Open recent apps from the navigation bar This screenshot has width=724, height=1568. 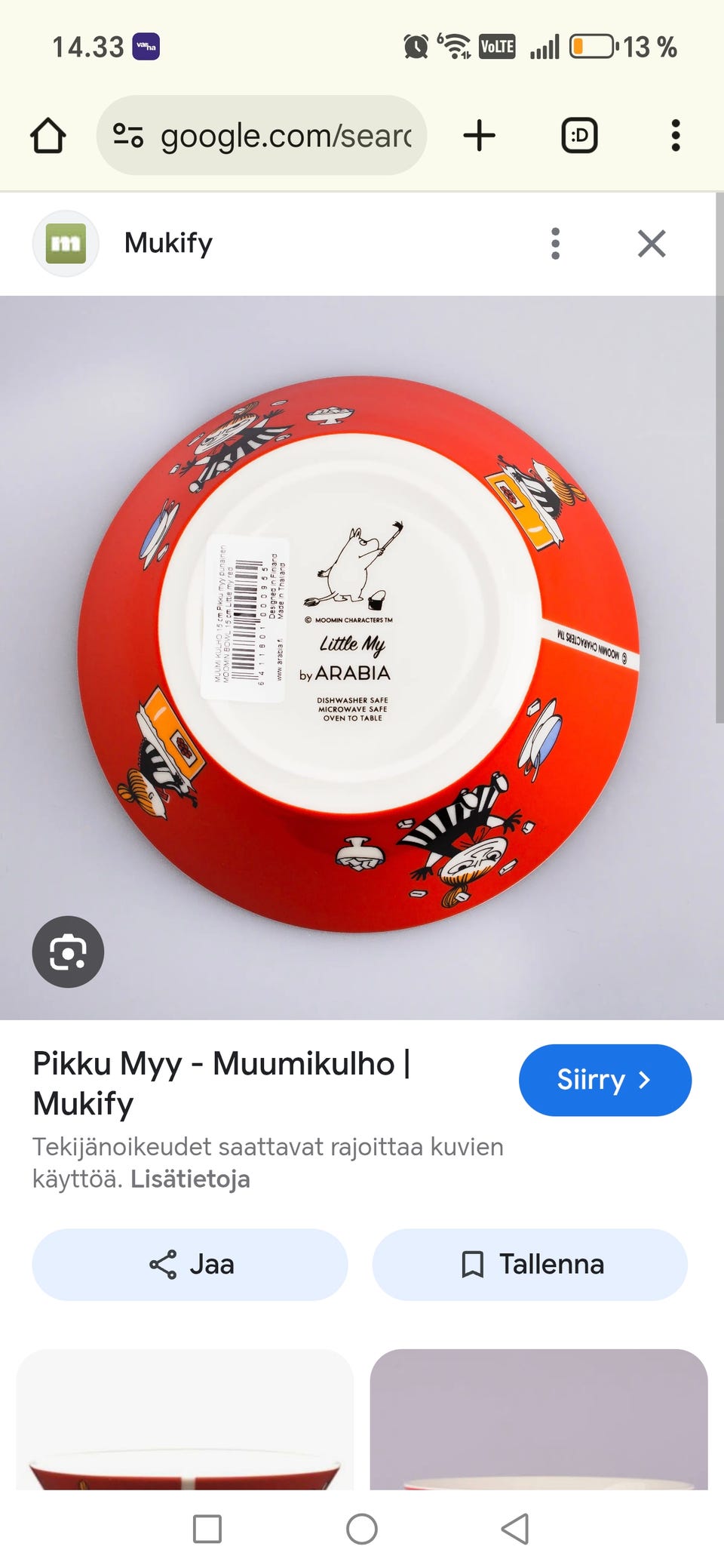[207, 1529]
